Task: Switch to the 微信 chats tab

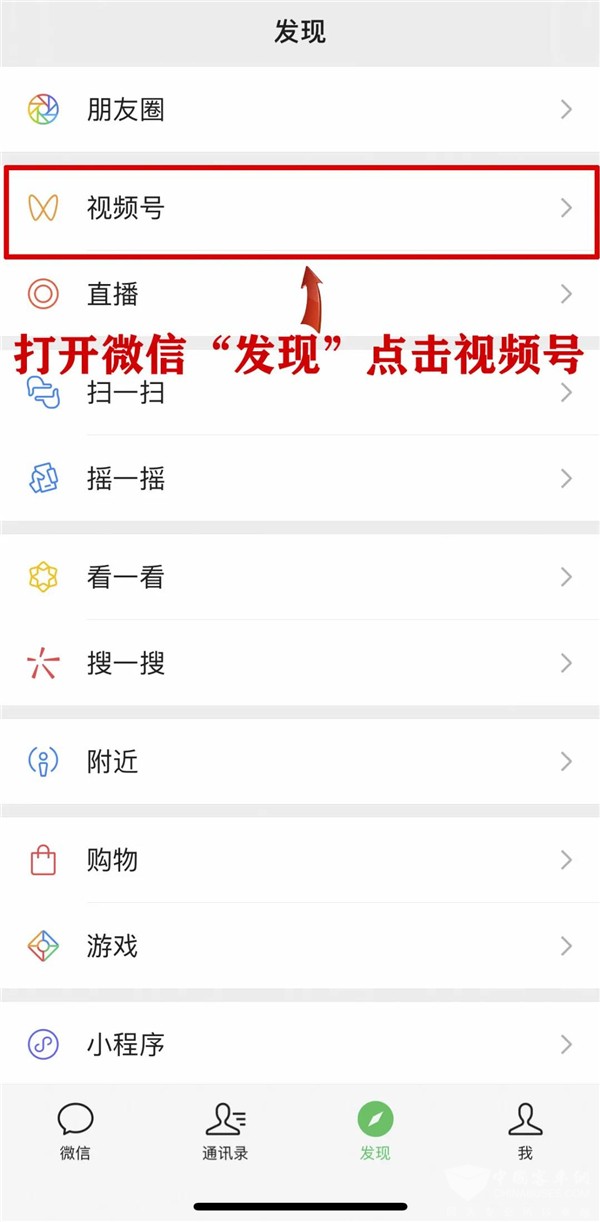Action: pyautogui.click(x=75, y=1132)
